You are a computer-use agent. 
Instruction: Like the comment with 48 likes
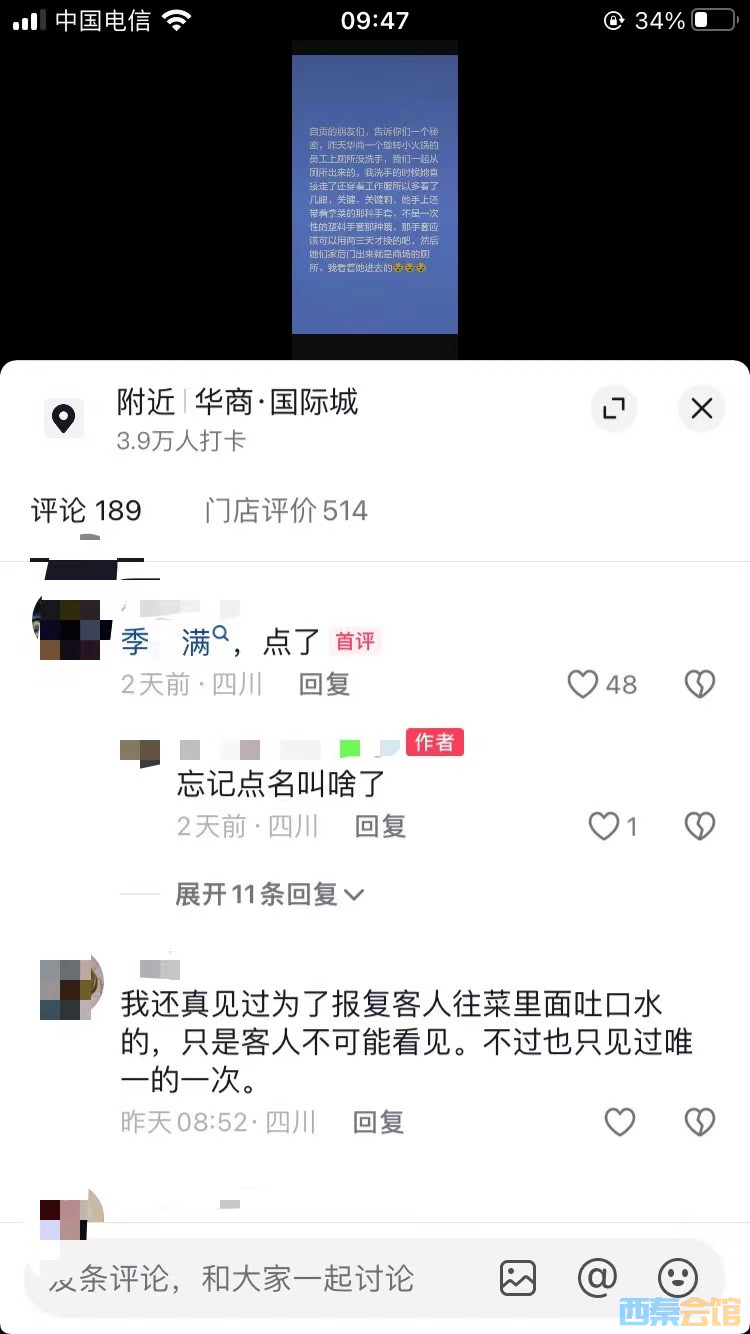point(583,684)
